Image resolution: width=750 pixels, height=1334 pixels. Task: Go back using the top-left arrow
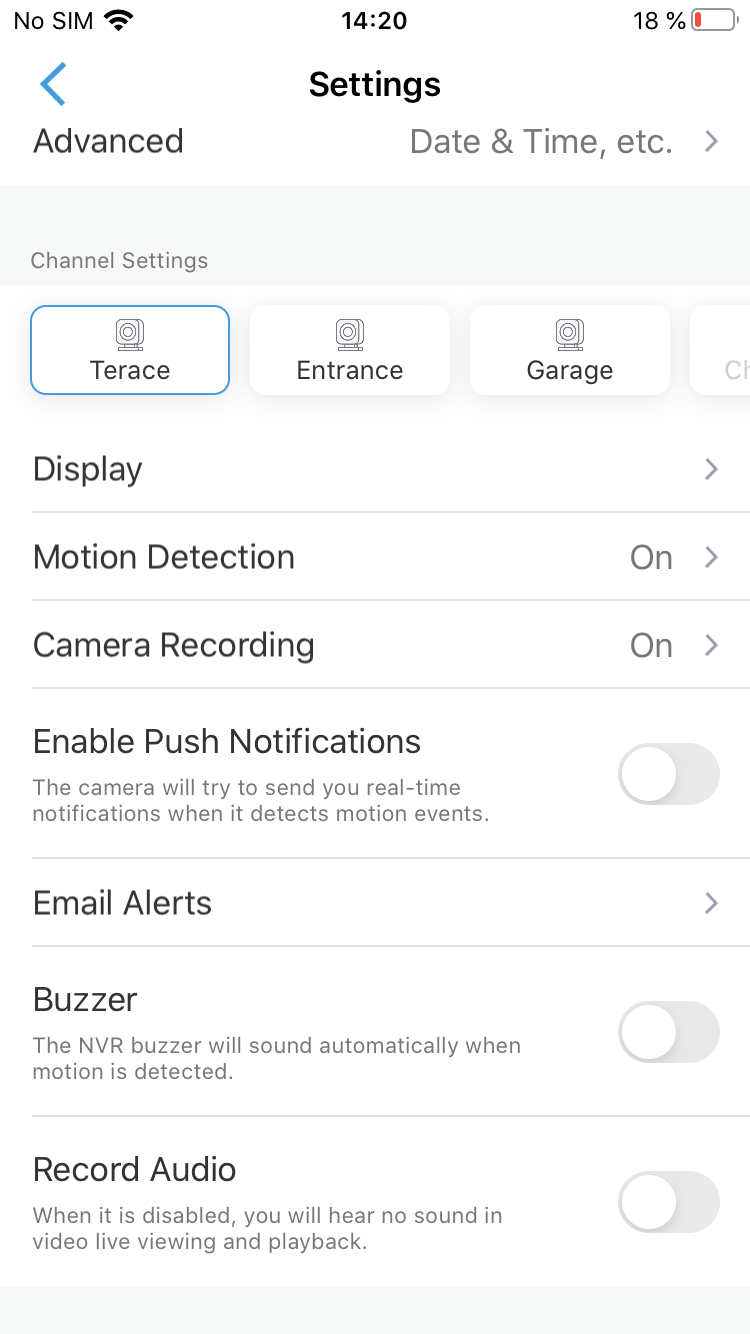tap(53, 84)
